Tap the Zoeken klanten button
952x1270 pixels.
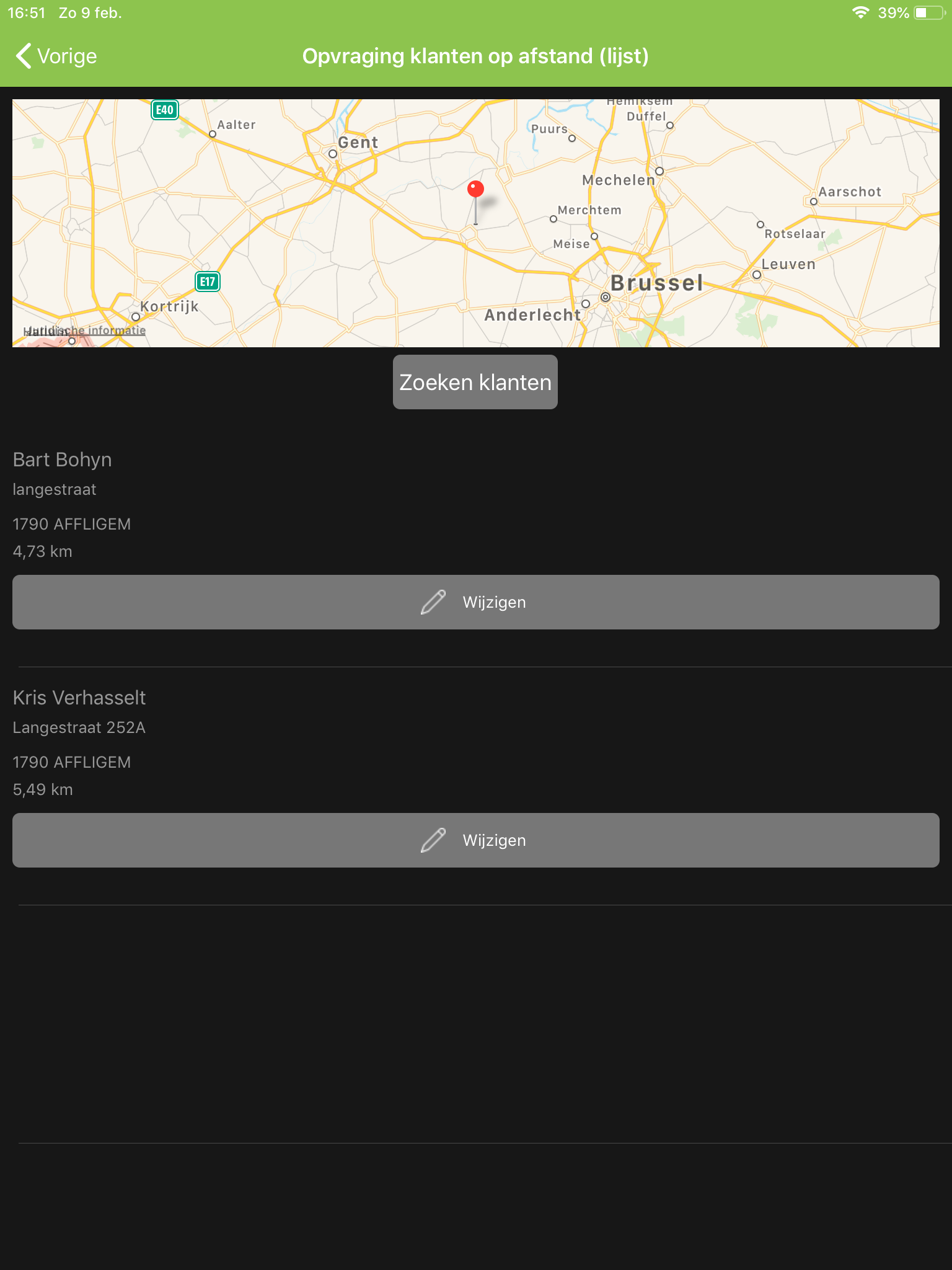[475, 382]
